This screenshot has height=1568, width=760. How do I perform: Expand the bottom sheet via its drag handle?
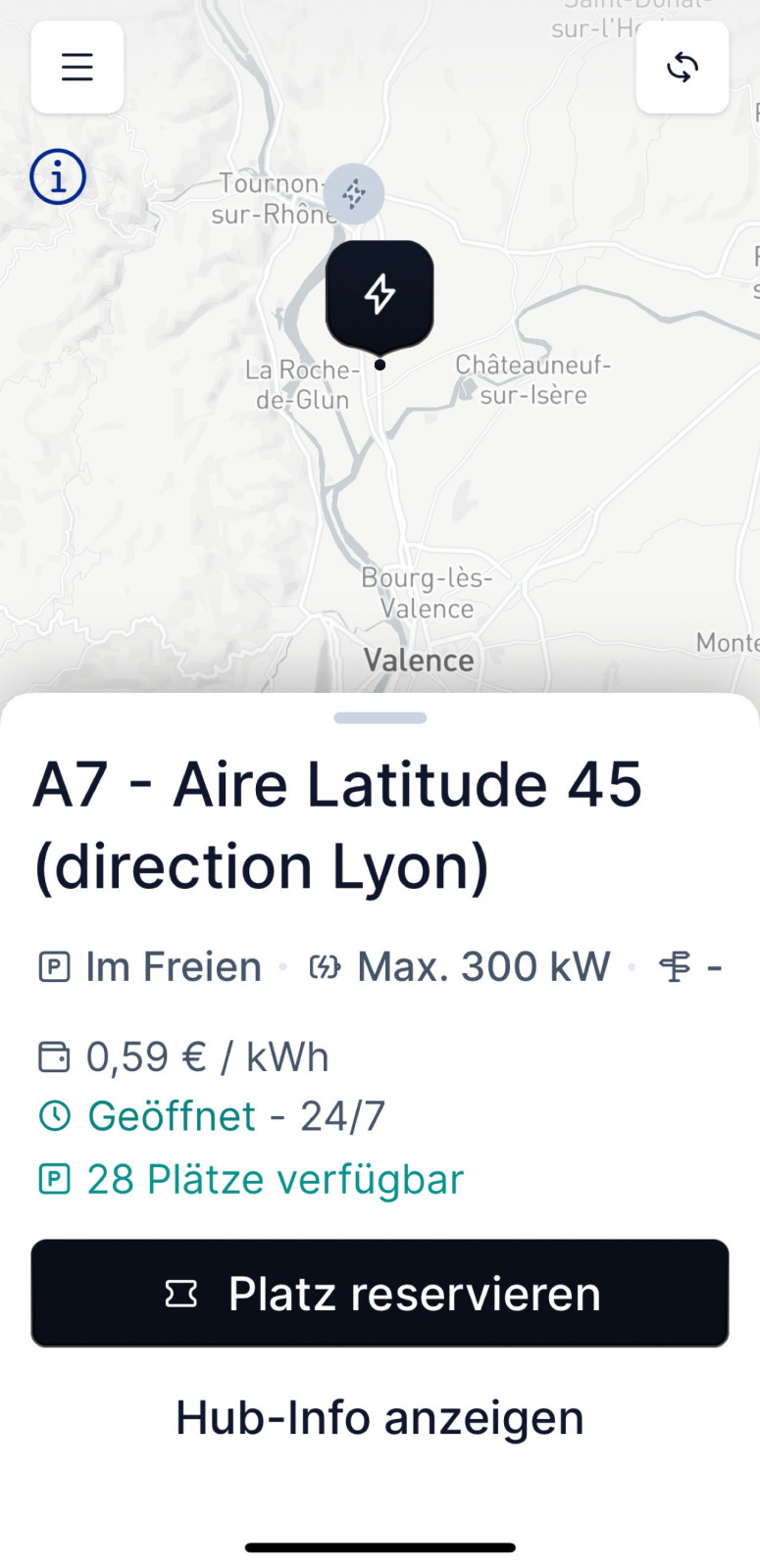(380, 716)
